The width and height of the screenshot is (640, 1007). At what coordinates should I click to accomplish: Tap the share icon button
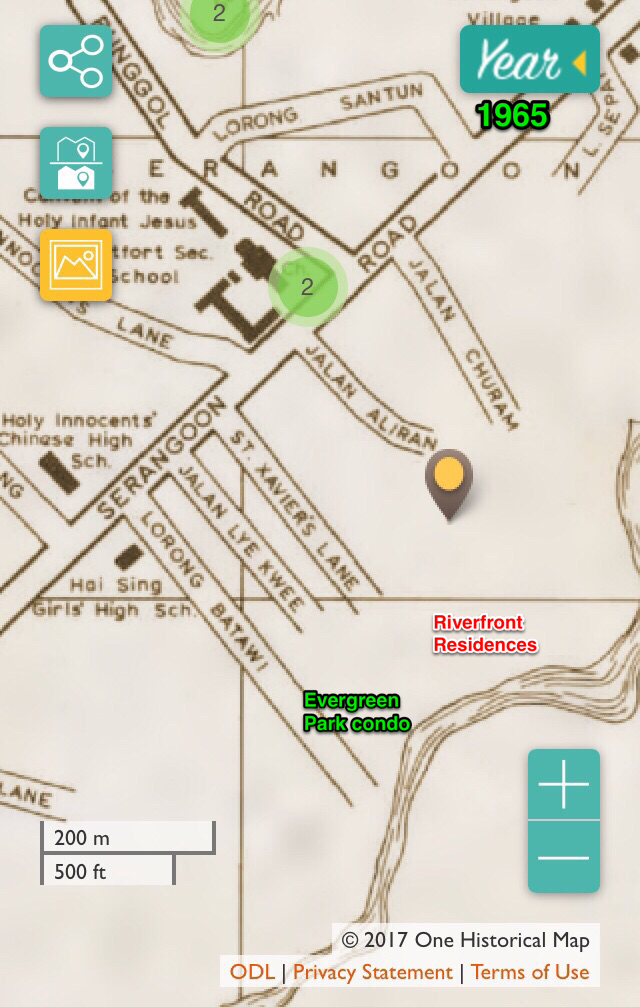click(x=76, y=62)
